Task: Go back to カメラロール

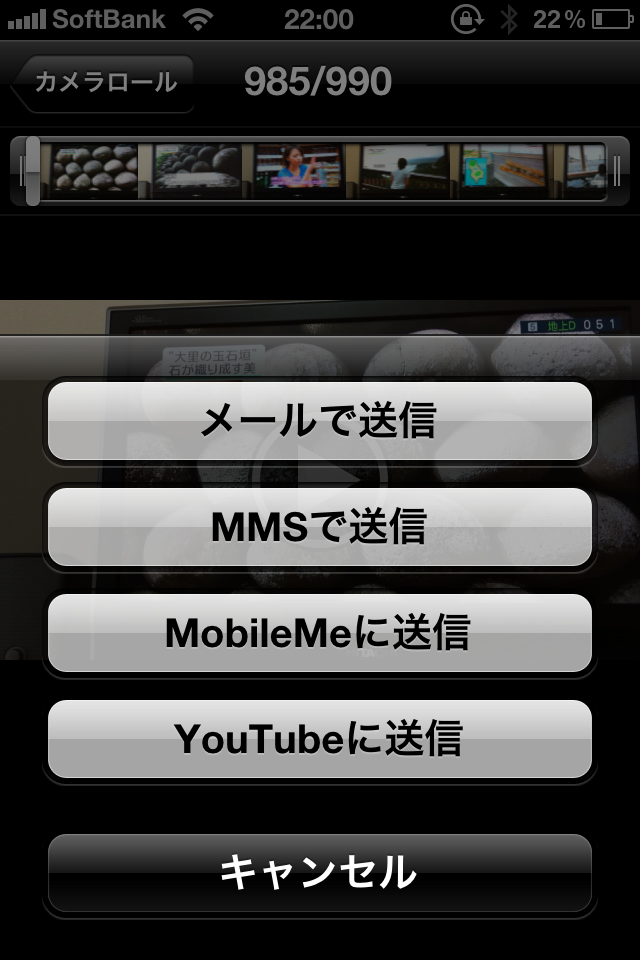Action: click(x=104, y=83)
